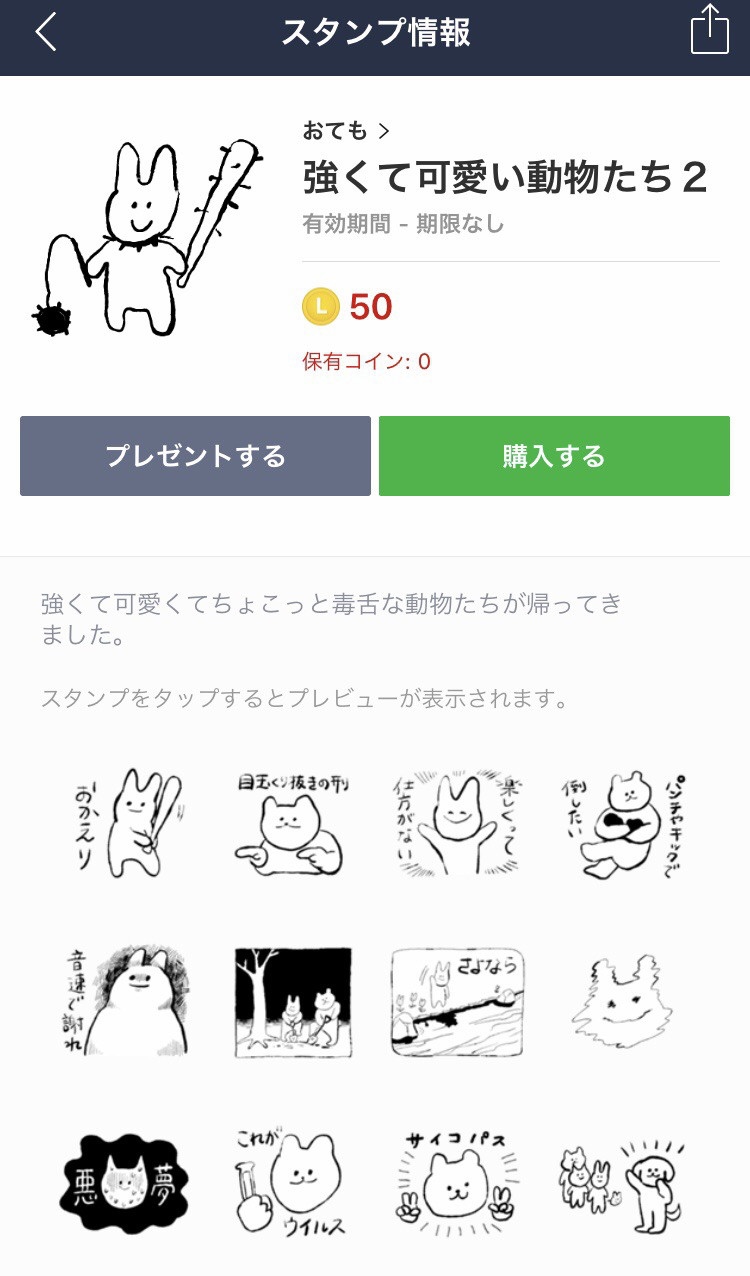Share this sticker set

[709, 30]
